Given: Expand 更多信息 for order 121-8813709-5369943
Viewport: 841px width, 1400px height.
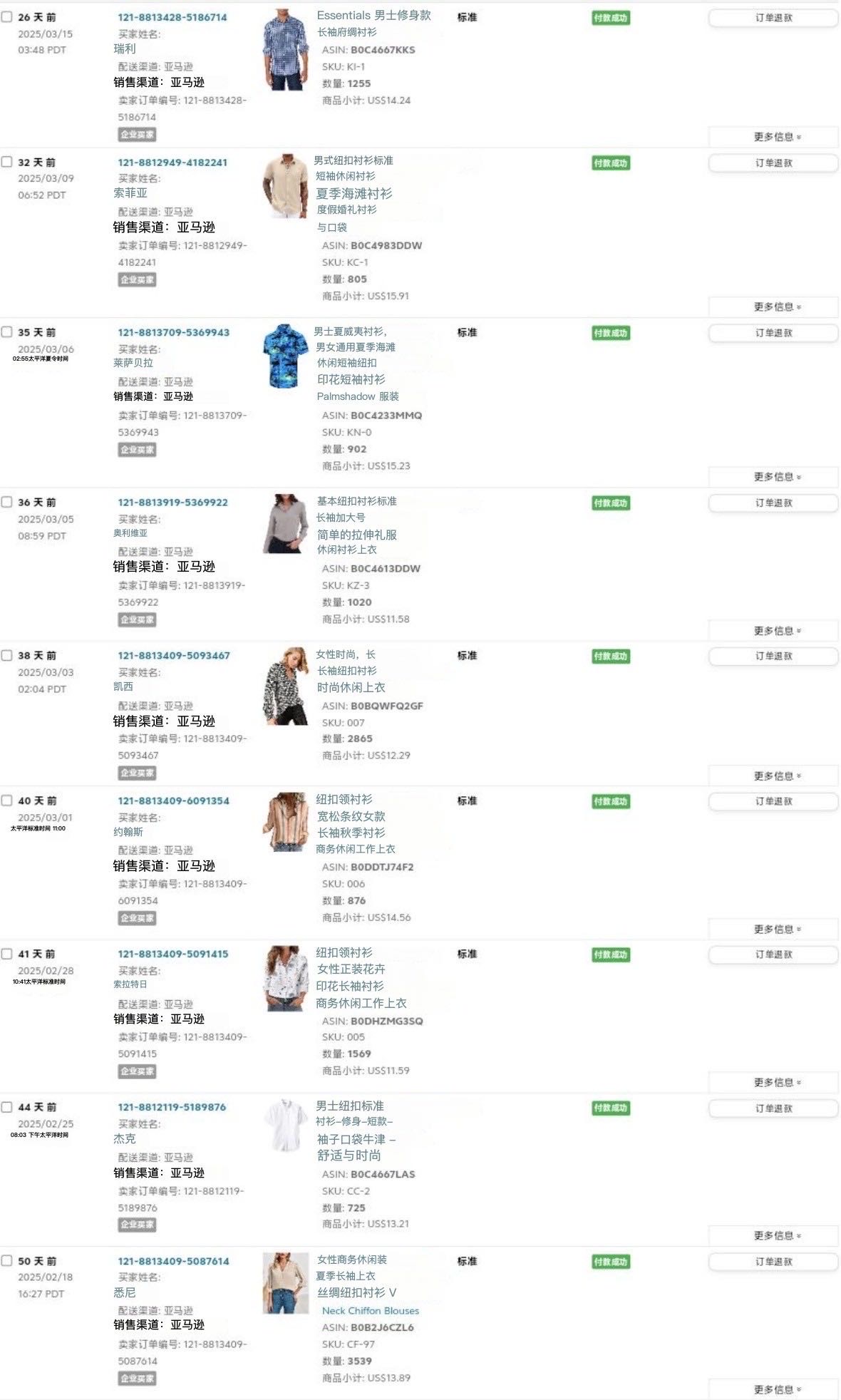Looking at the screenshot, I should click(773, 477).
